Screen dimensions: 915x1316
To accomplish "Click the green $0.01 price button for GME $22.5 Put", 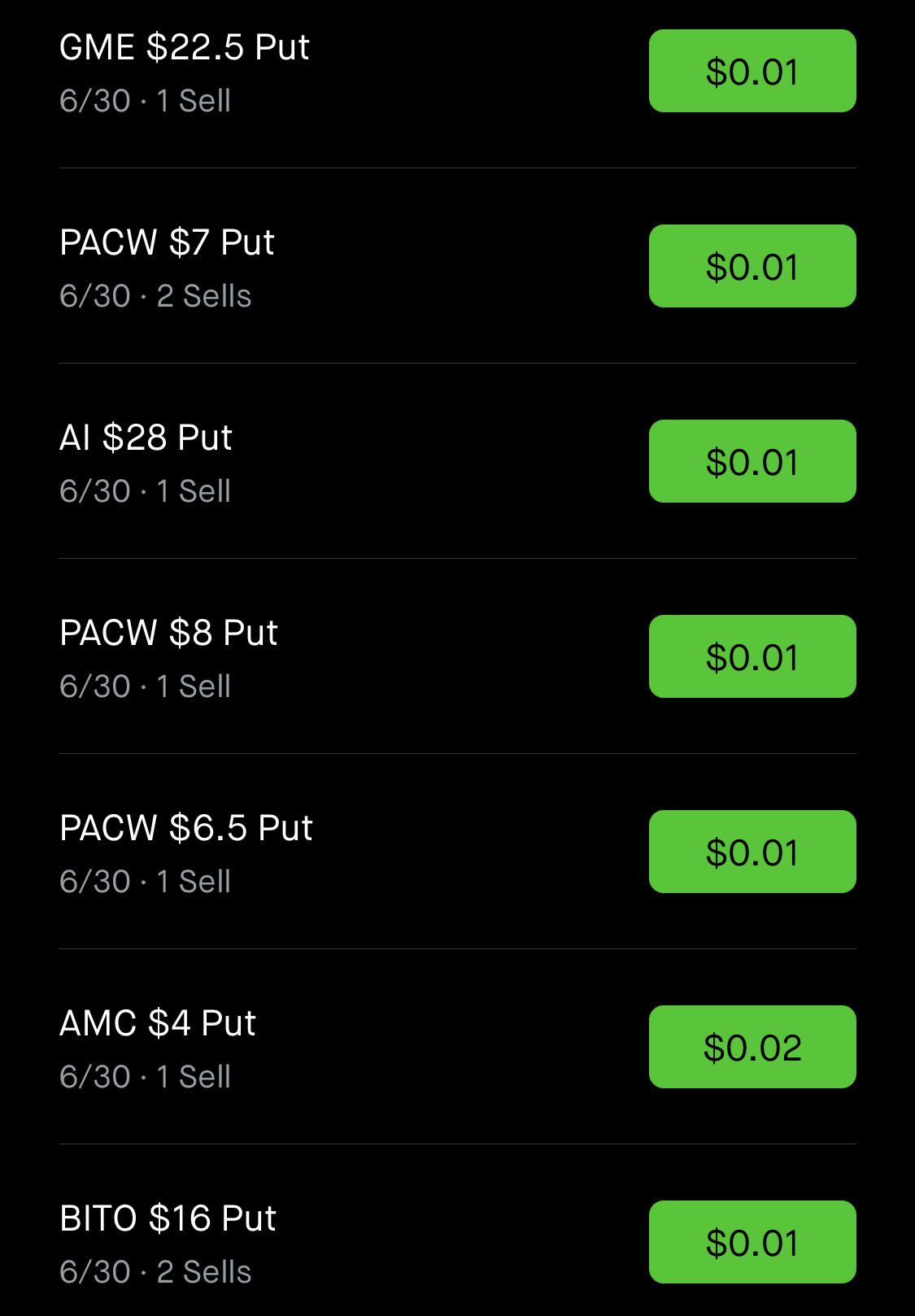I will 752,71.
